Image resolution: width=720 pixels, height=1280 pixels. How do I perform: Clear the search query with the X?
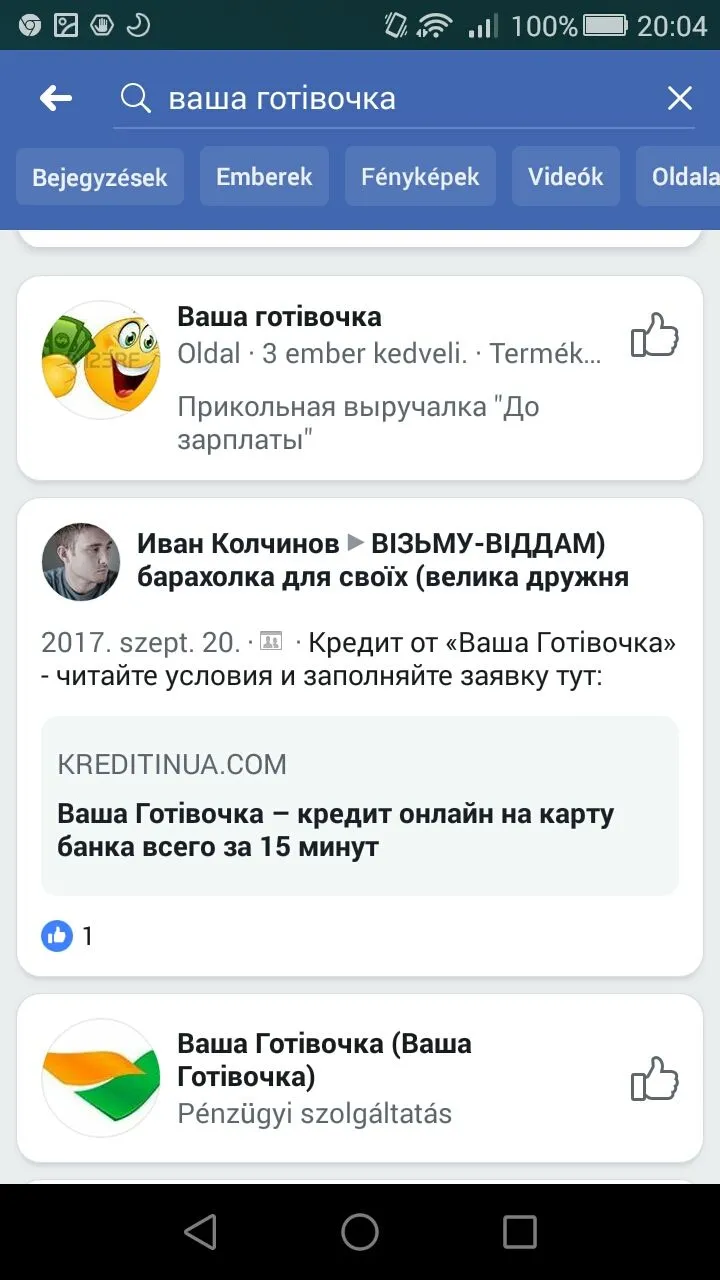coord(679,98)
